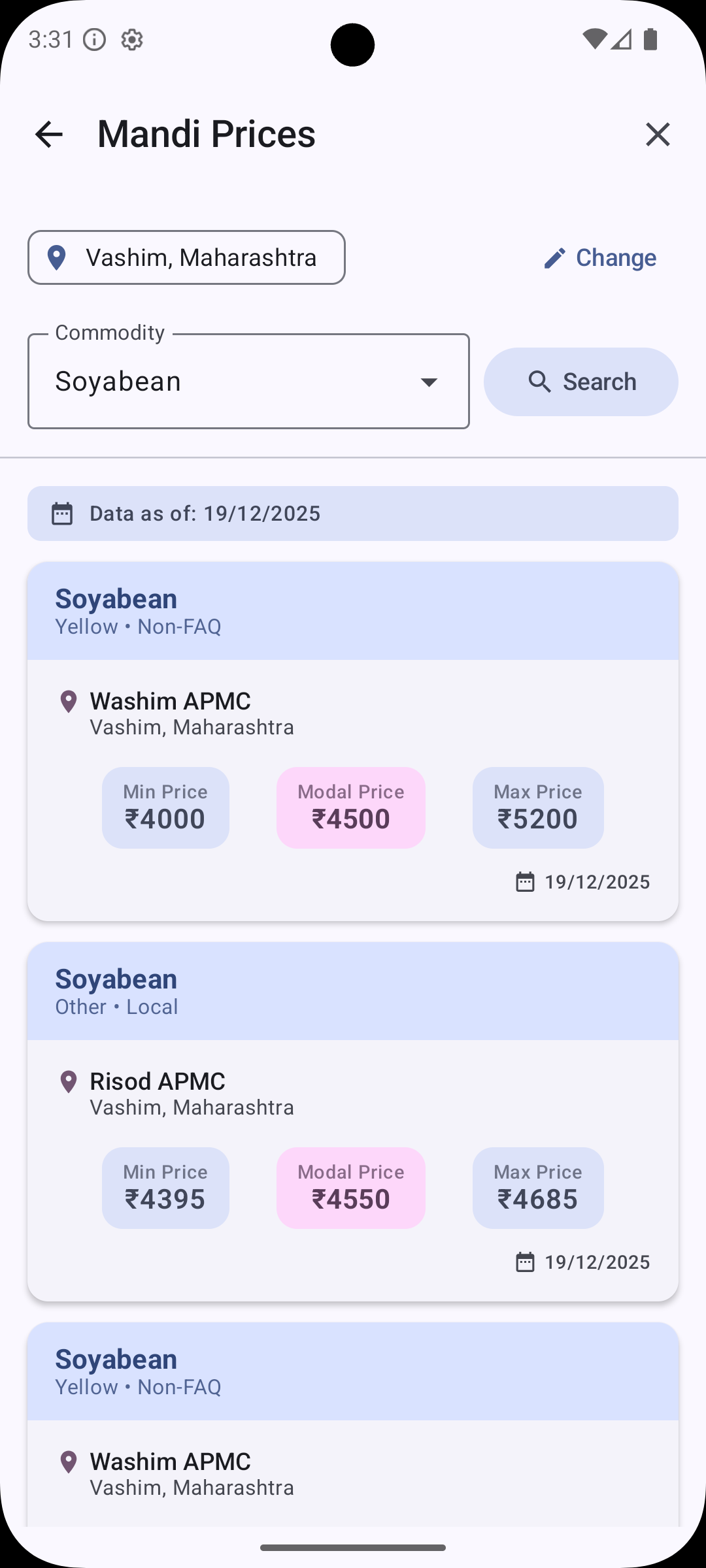Tap the calendar icon next to 19/12/2025 on Washim card
706x1568 pixels.
(x=524, y=881)
